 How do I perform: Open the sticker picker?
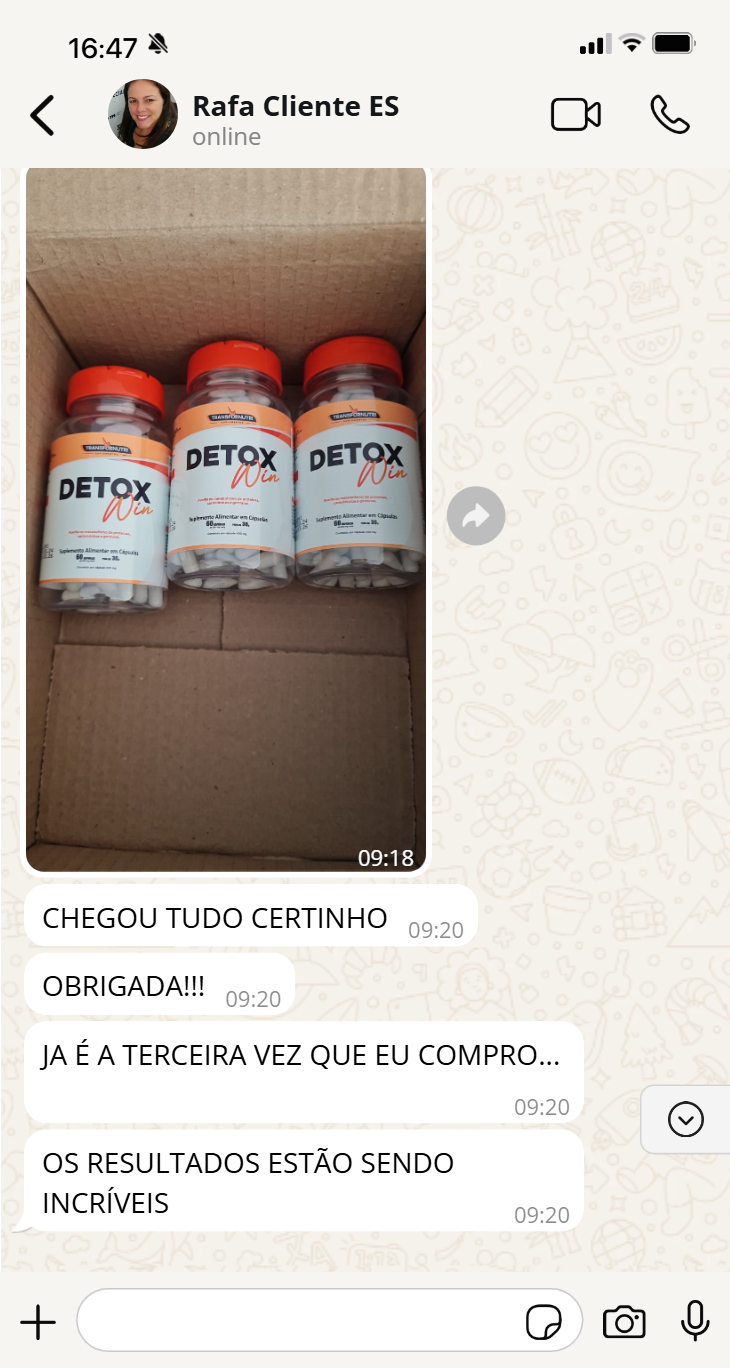543,1323
